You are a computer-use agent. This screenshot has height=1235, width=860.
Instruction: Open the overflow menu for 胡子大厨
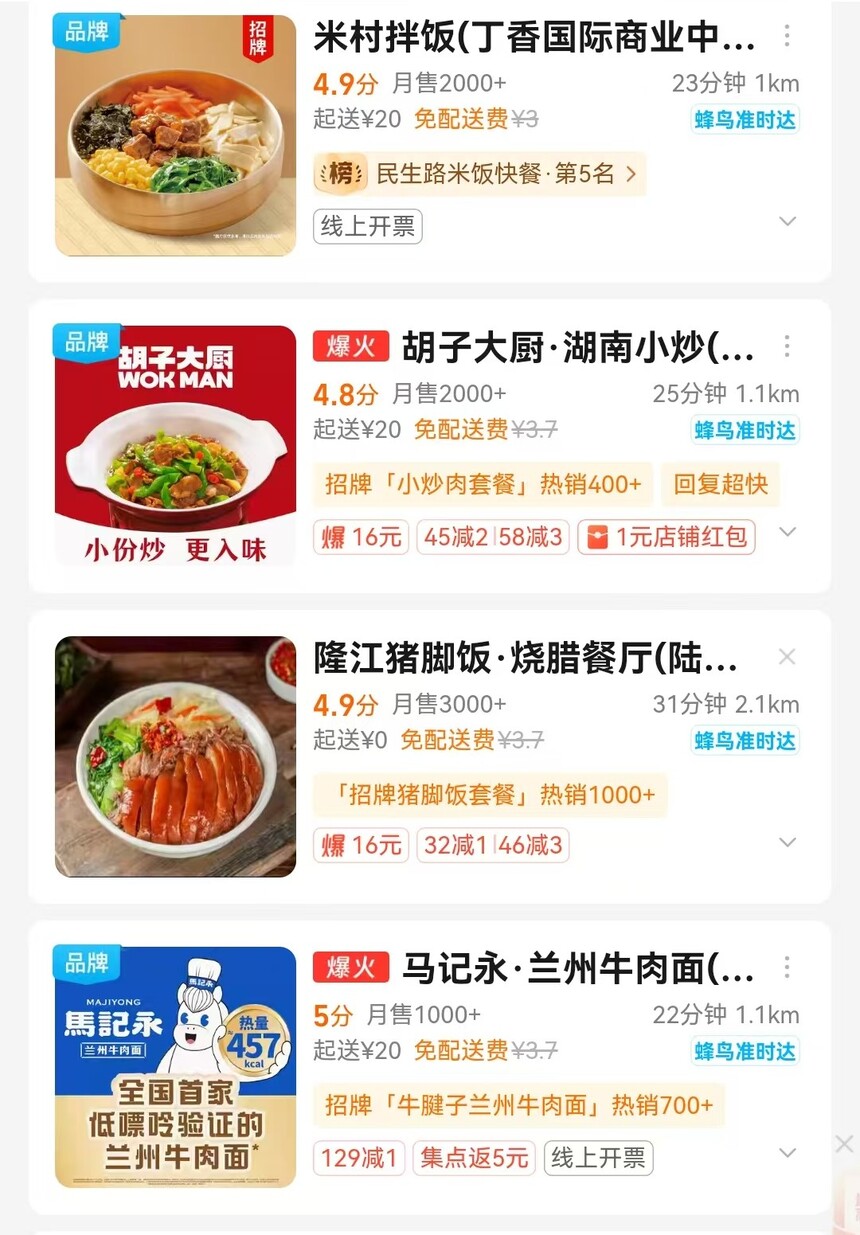pyautogui.click(x=787, y=347)
